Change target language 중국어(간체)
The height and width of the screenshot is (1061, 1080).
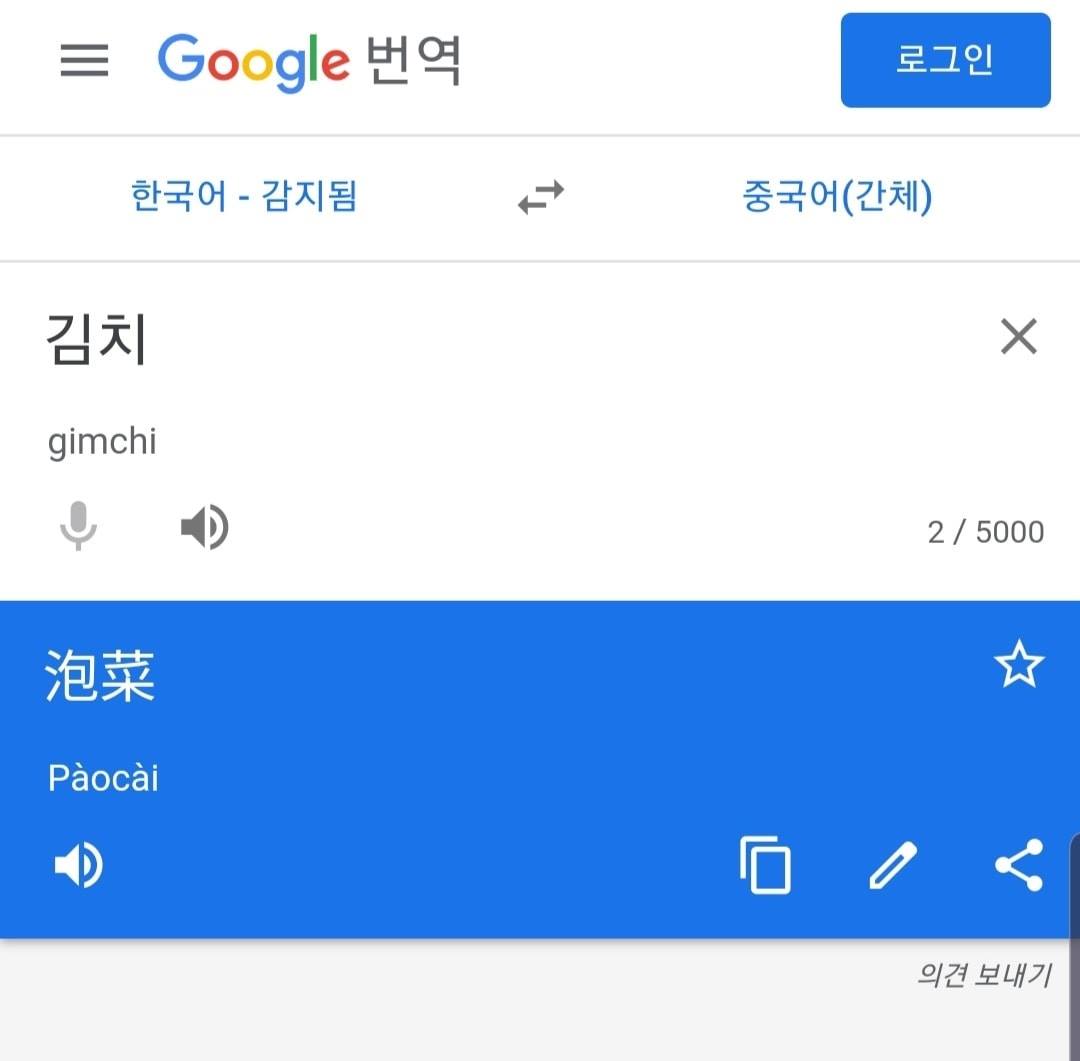click(x=837, y=196)
